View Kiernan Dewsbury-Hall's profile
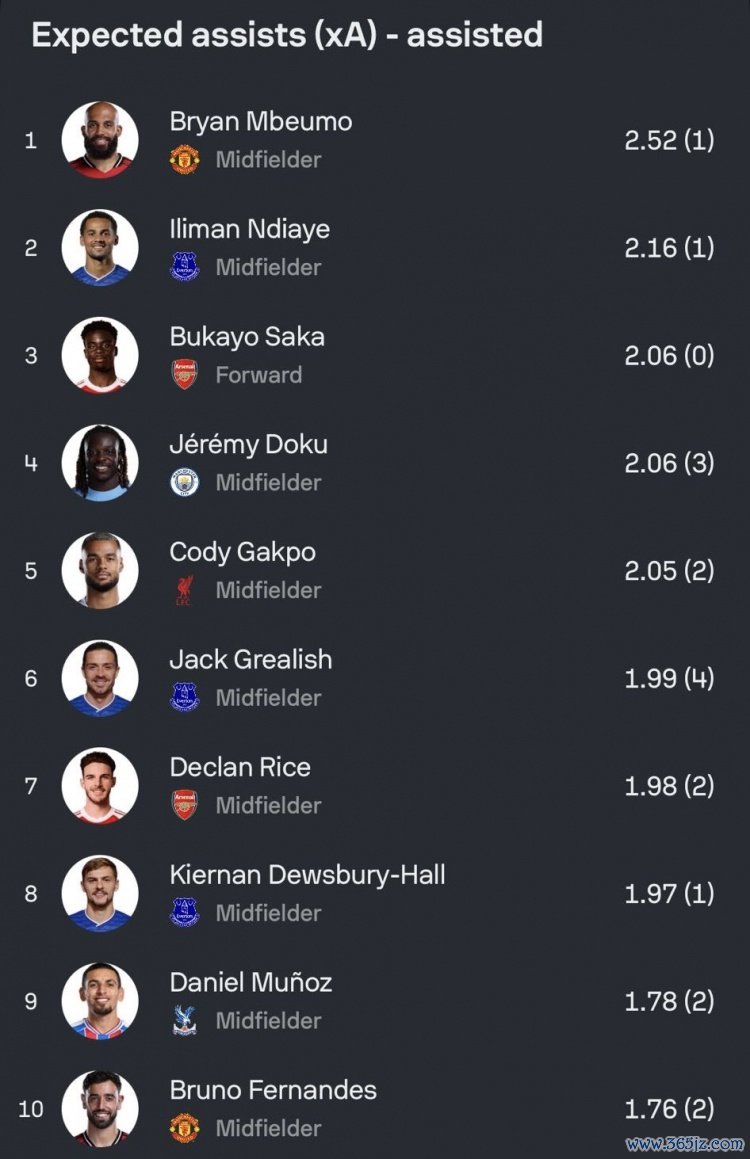 (307, 875)
